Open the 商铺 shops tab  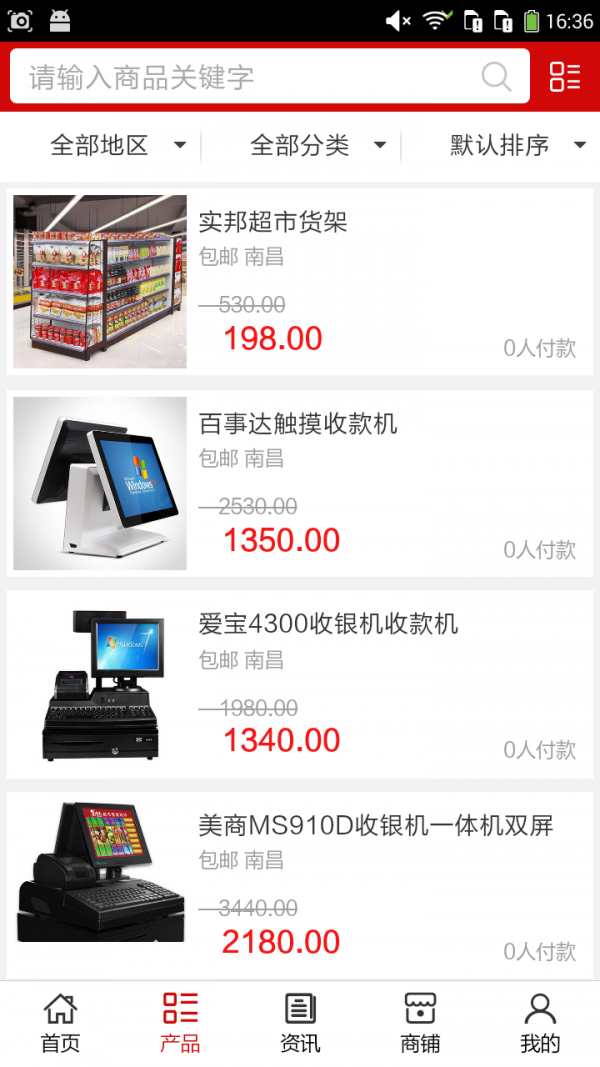(x=420, y=1023)
